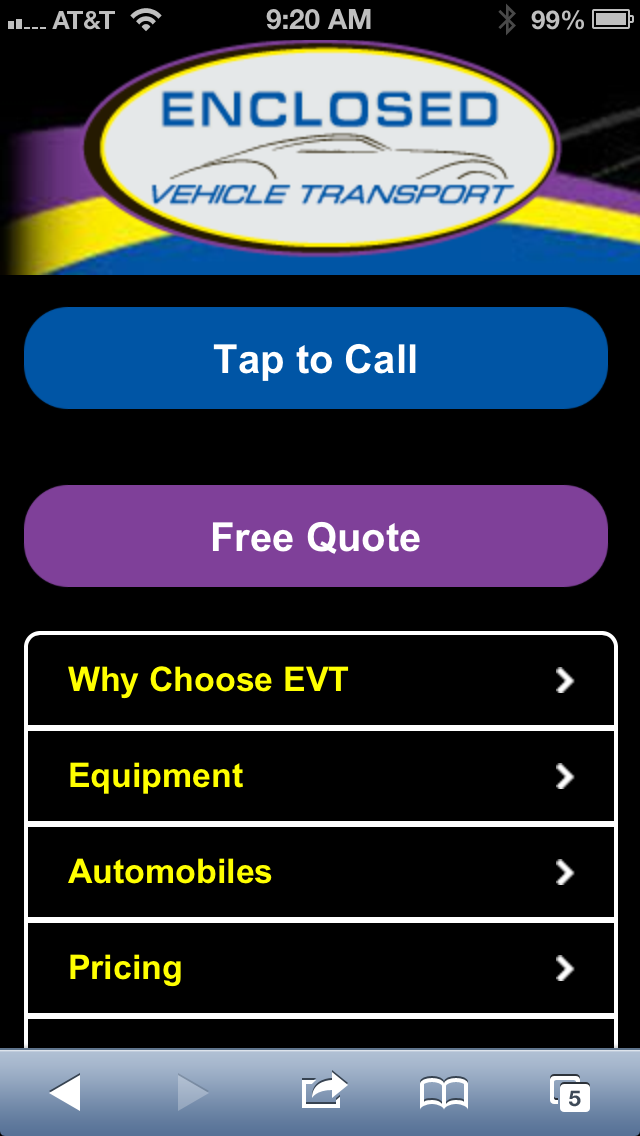Open the Why Choose EVT page

pyautogui.click(x=320, y=680)
